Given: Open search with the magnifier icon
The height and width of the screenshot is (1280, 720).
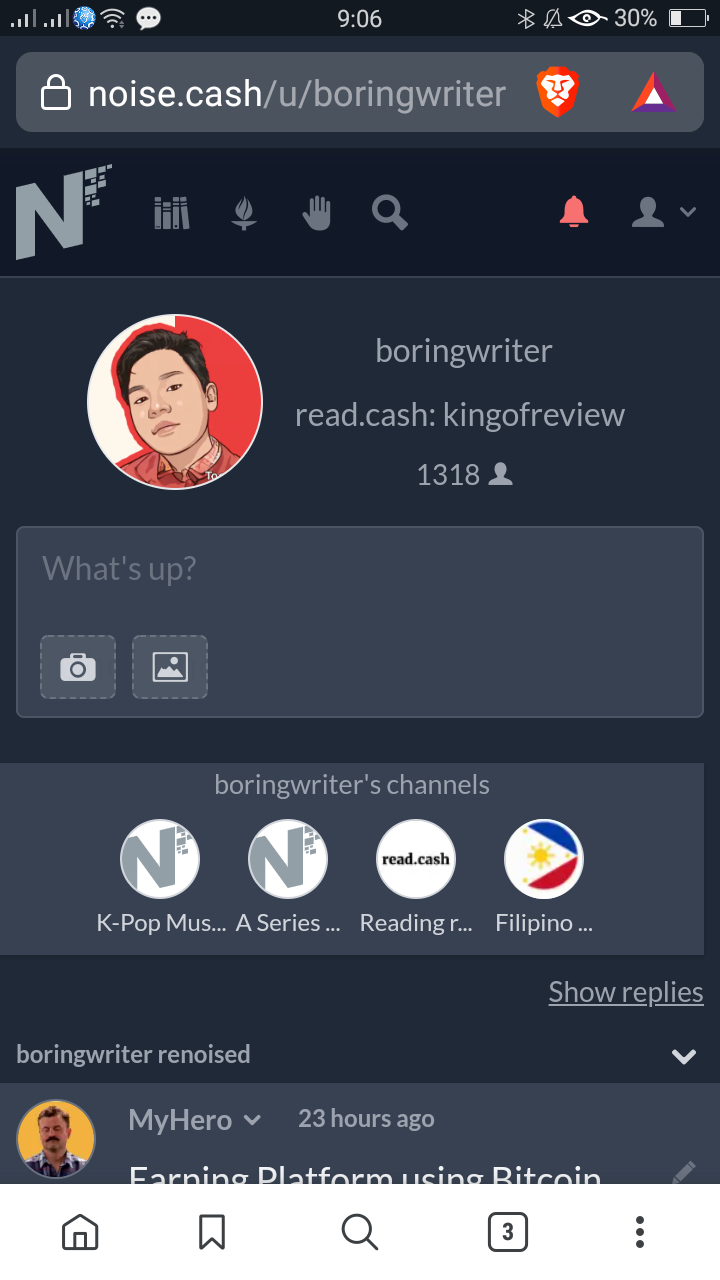Looking at the screenshot, I should [389, 212].
